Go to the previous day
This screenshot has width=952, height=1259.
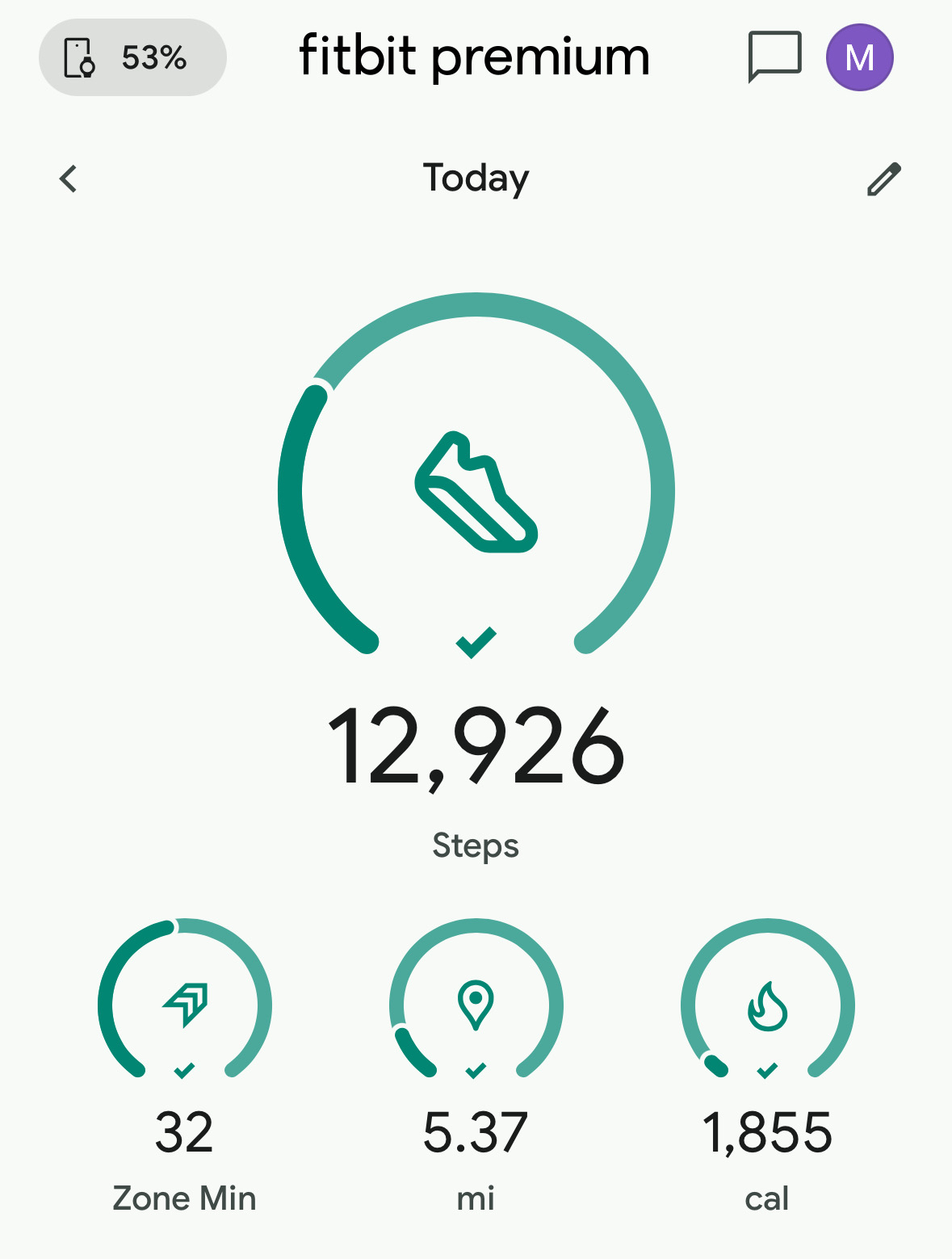tap(69, 178)
